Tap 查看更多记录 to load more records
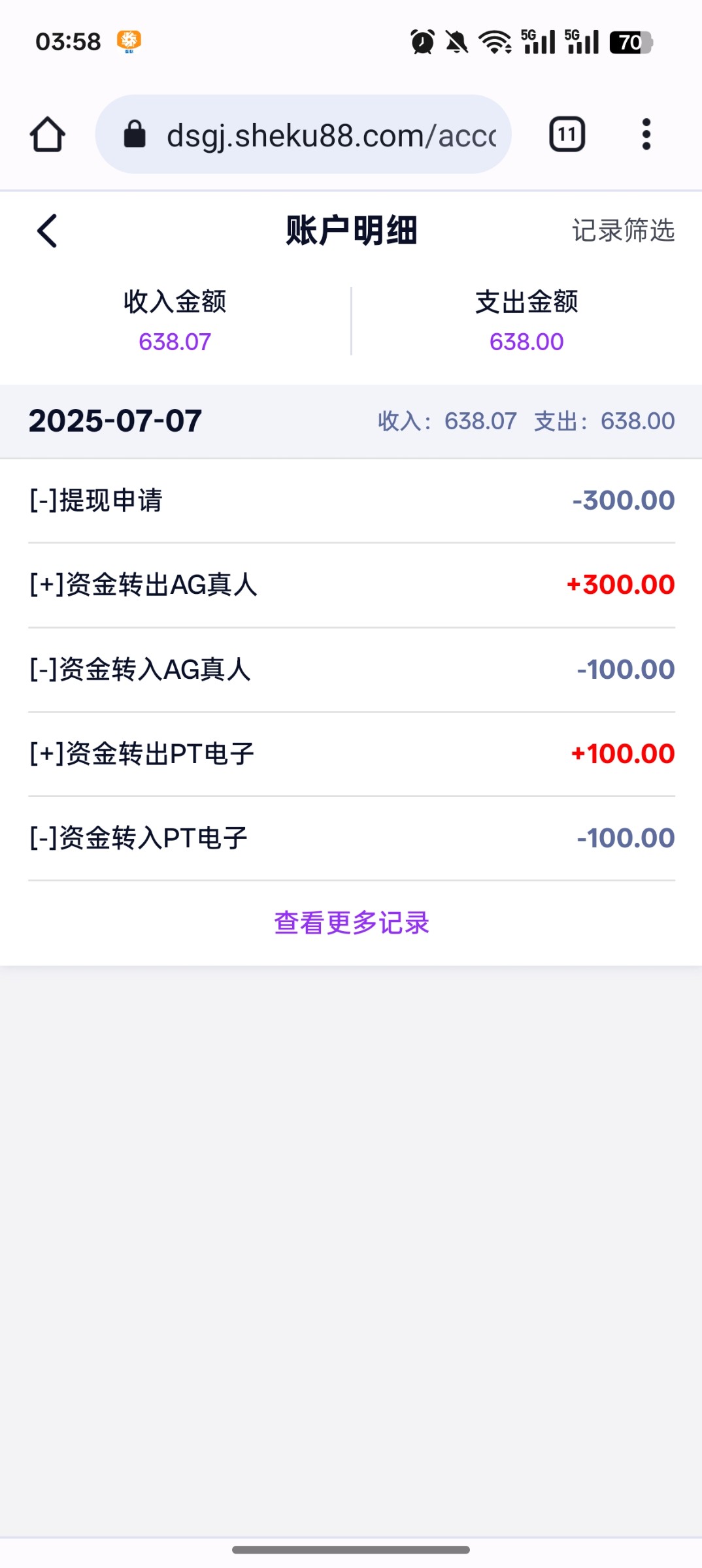Image resolution: width=702 pixels, height=1568 pixels. point(351,923)
